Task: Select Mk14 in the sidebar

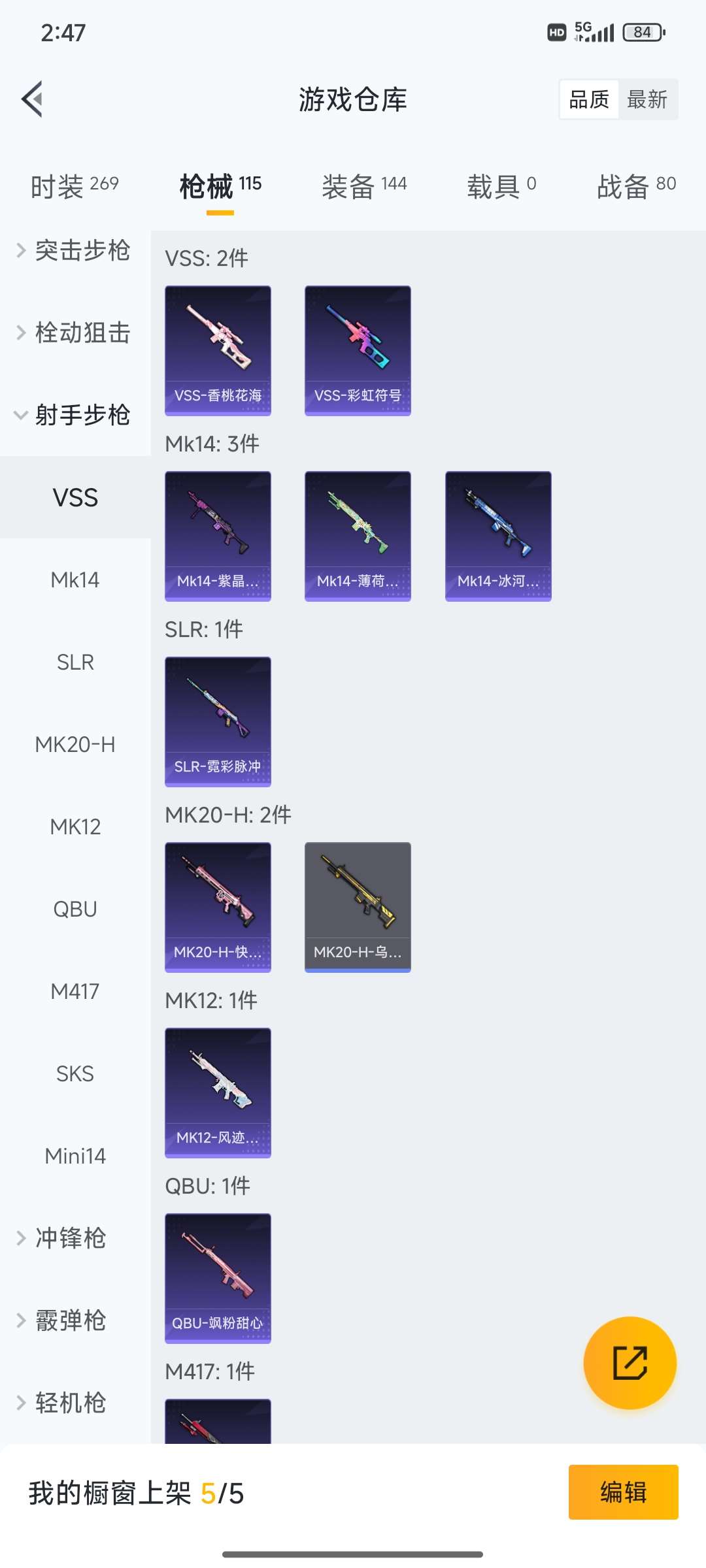Action: click(x=75, y=580)
